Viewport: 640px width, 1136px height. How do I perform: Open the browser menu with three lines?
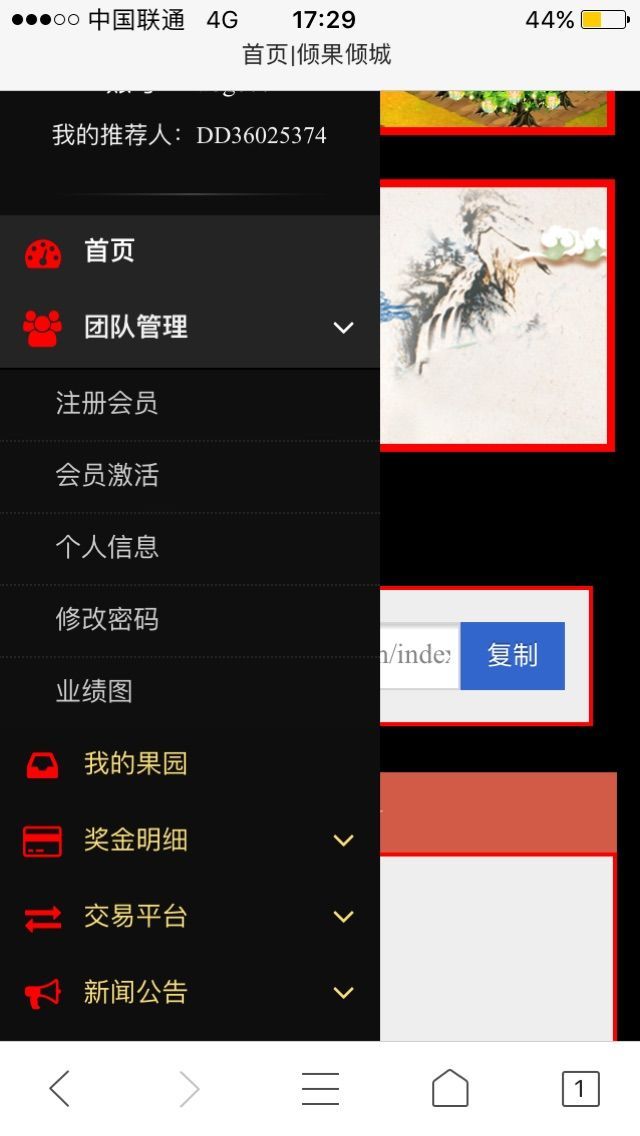(x=320, y=1088)
